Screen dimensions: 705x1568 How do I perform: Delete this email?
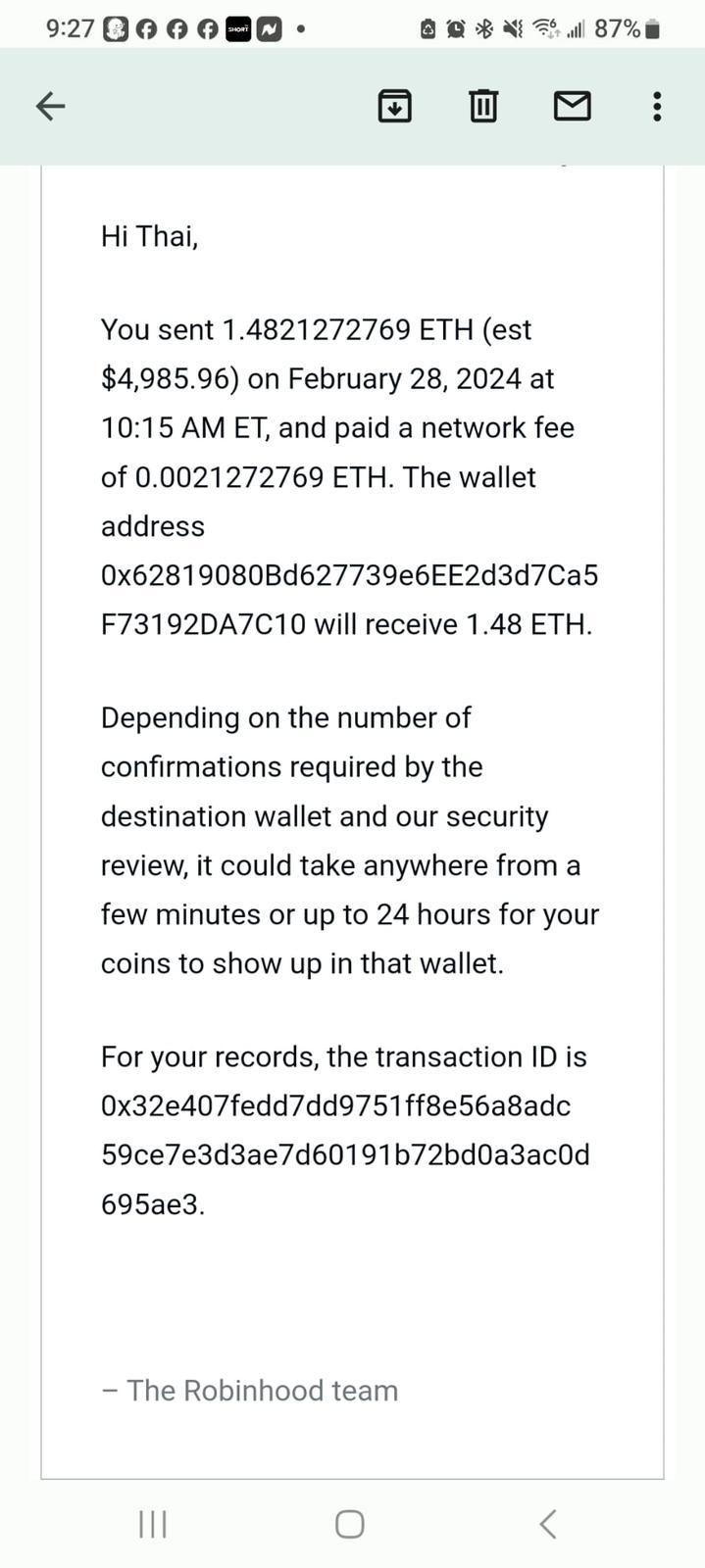482,106
